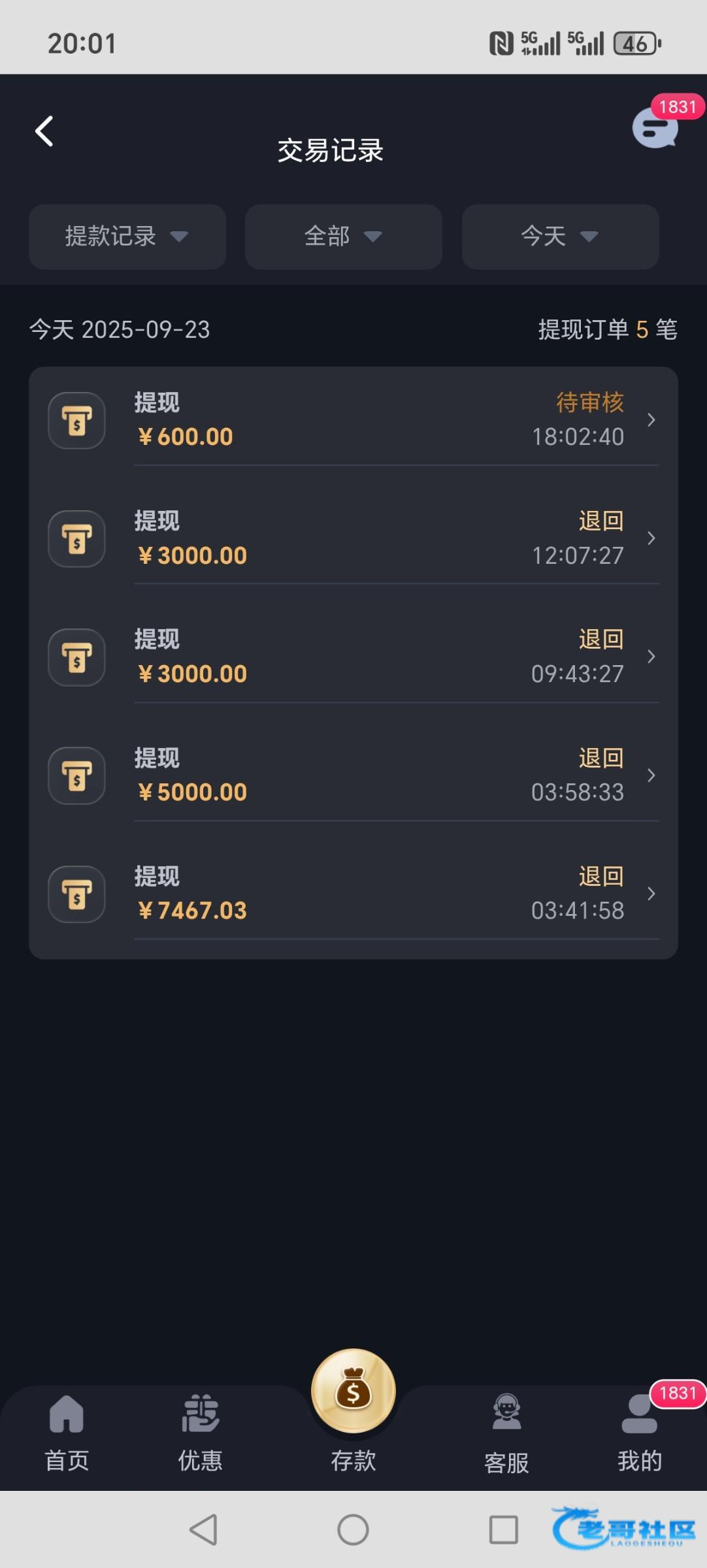Image resolution: width=707 pixels, height=1568 pixels.
Task: View the ¥3000.00 withdrawal returned at 09:43:27
Action: click(x=353, y=657)
